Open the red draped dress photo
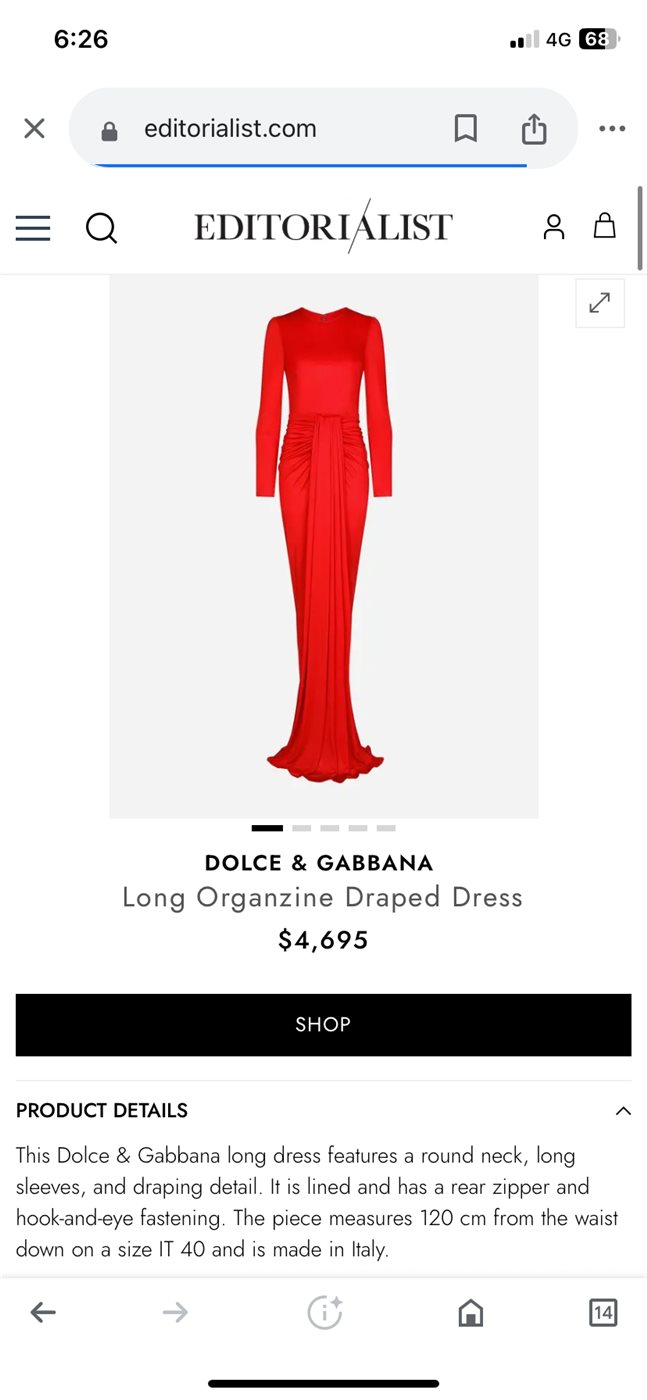 [x=323, y=545]
